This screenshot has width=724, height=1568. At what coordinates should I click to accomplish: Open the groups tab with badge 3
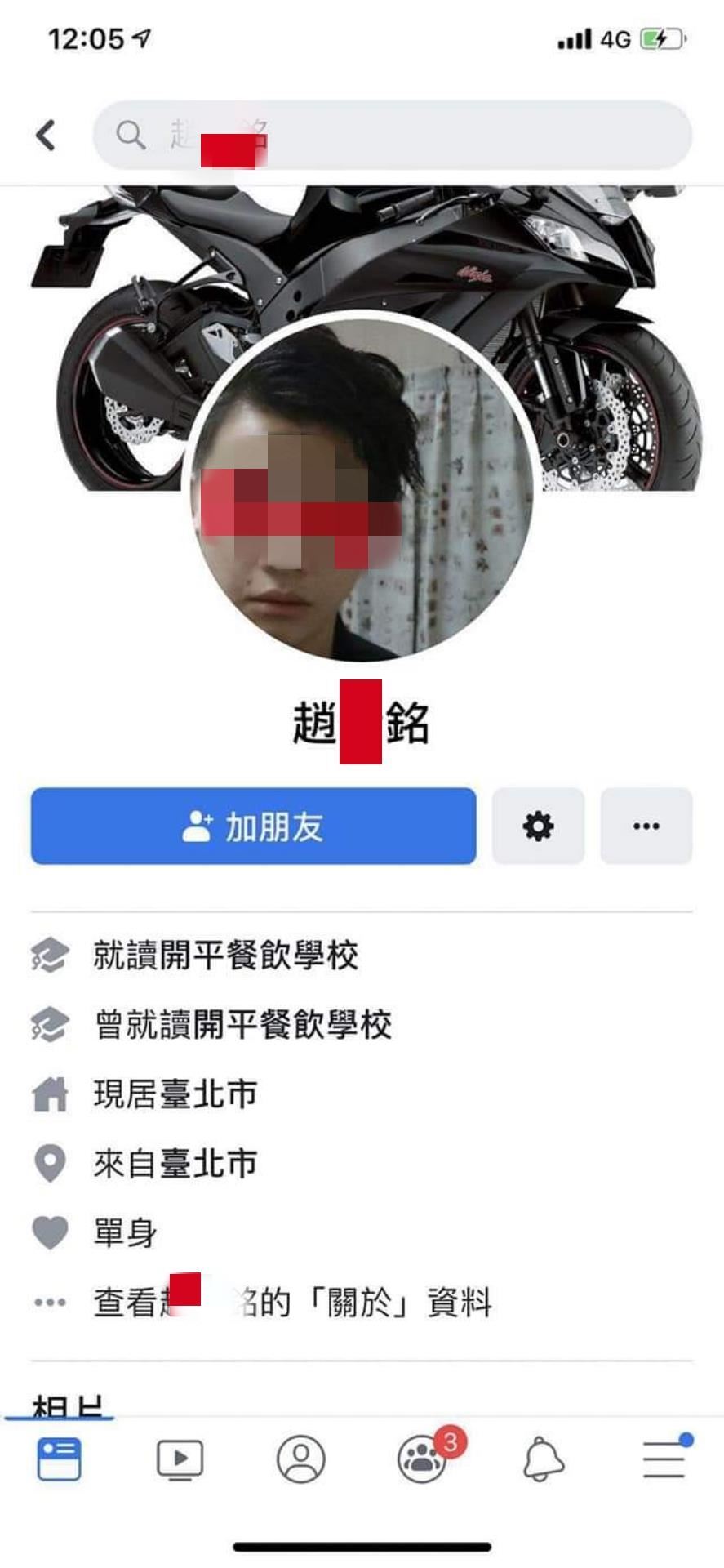(x=422, y=1459)
